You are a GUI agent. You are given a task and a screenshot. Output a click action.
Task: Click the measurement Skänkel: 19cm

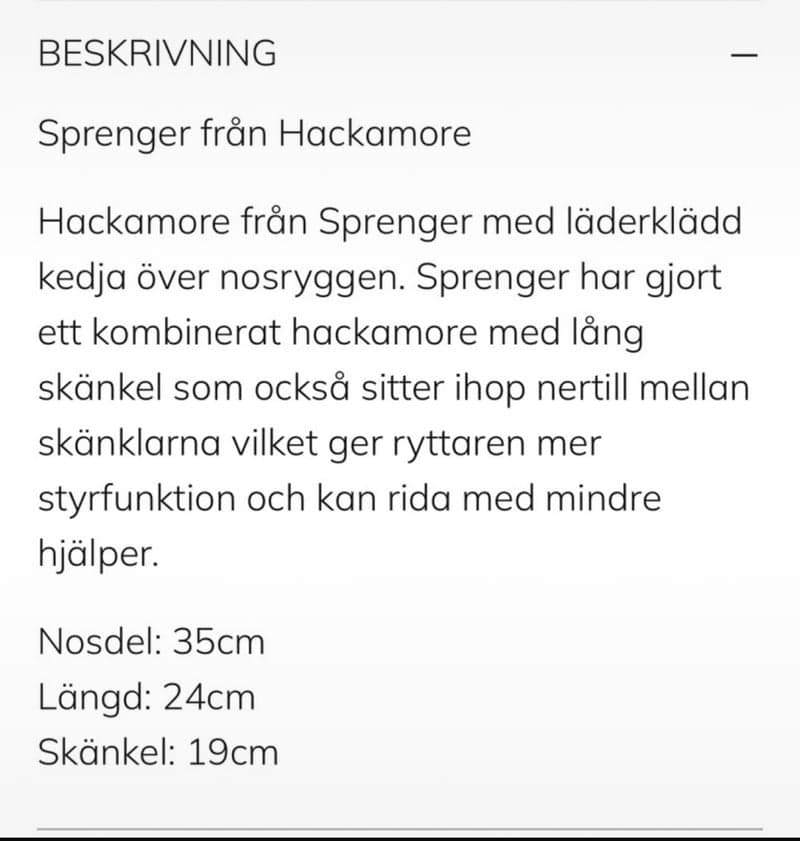click(158, 751)
